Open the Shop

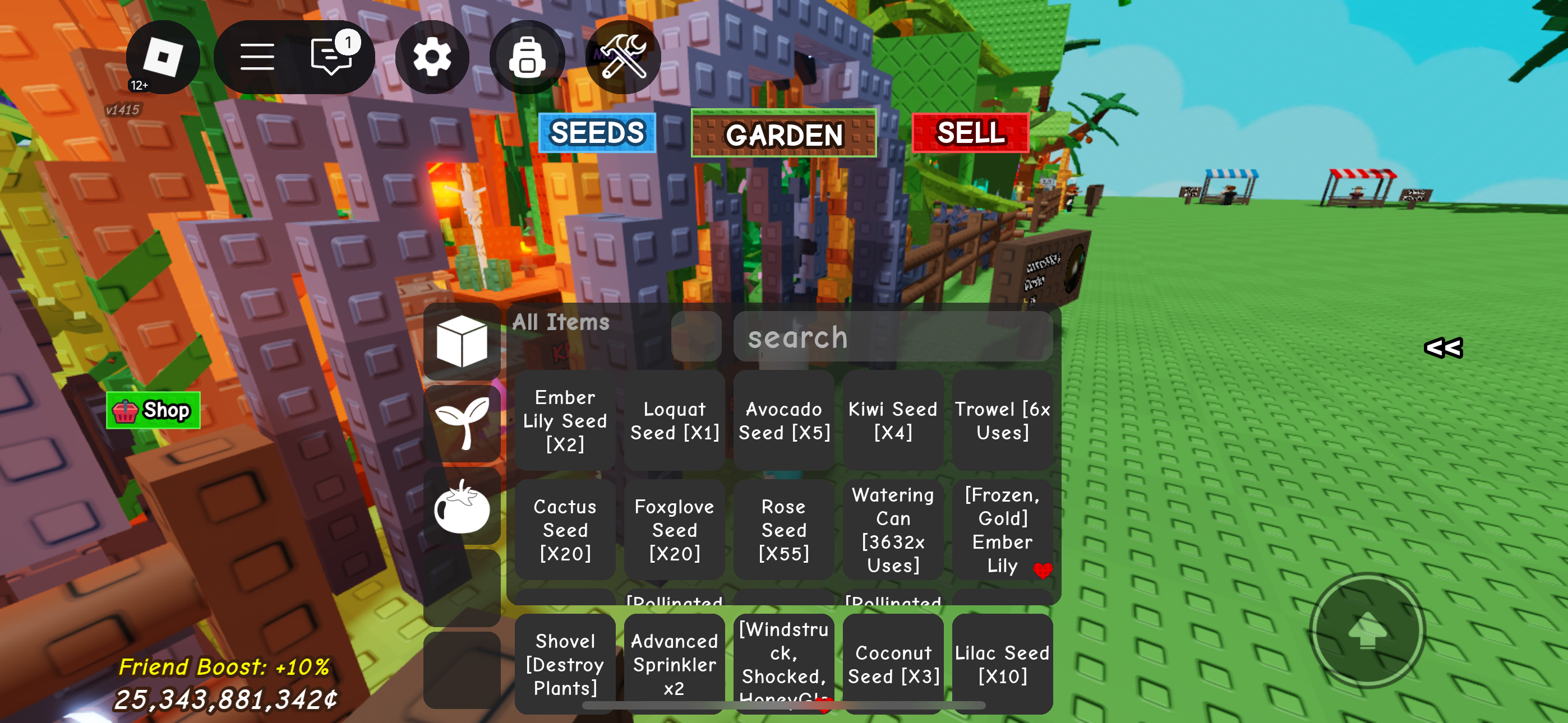[154, 410]
